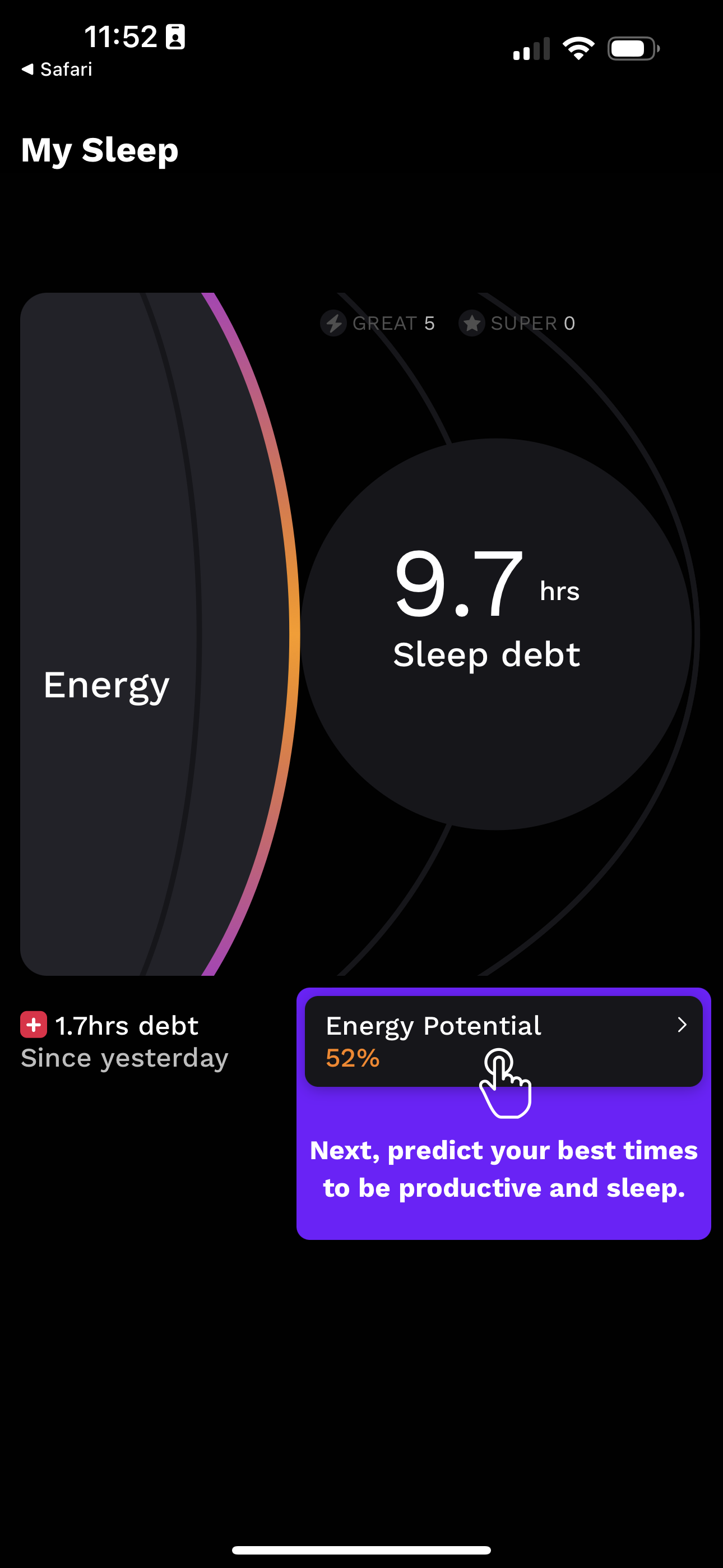Tap the personal hotspot icon near the clock
Image resolution: width=723 pixels, height=1568 pixels.
(x=175, y=38)
